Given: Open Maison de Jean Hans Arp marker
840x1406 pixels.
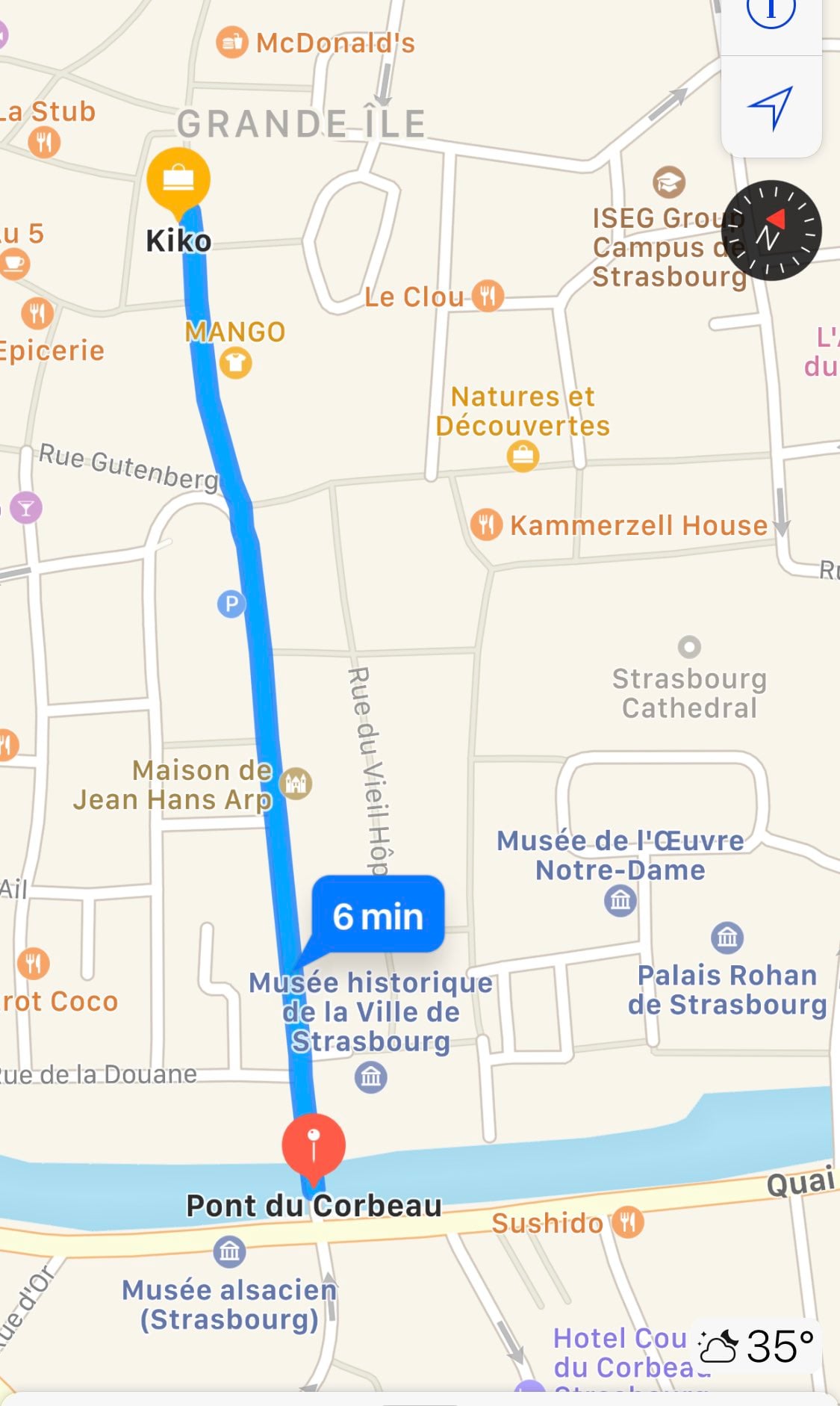Looking at the screenshot, I should [296, 784].
